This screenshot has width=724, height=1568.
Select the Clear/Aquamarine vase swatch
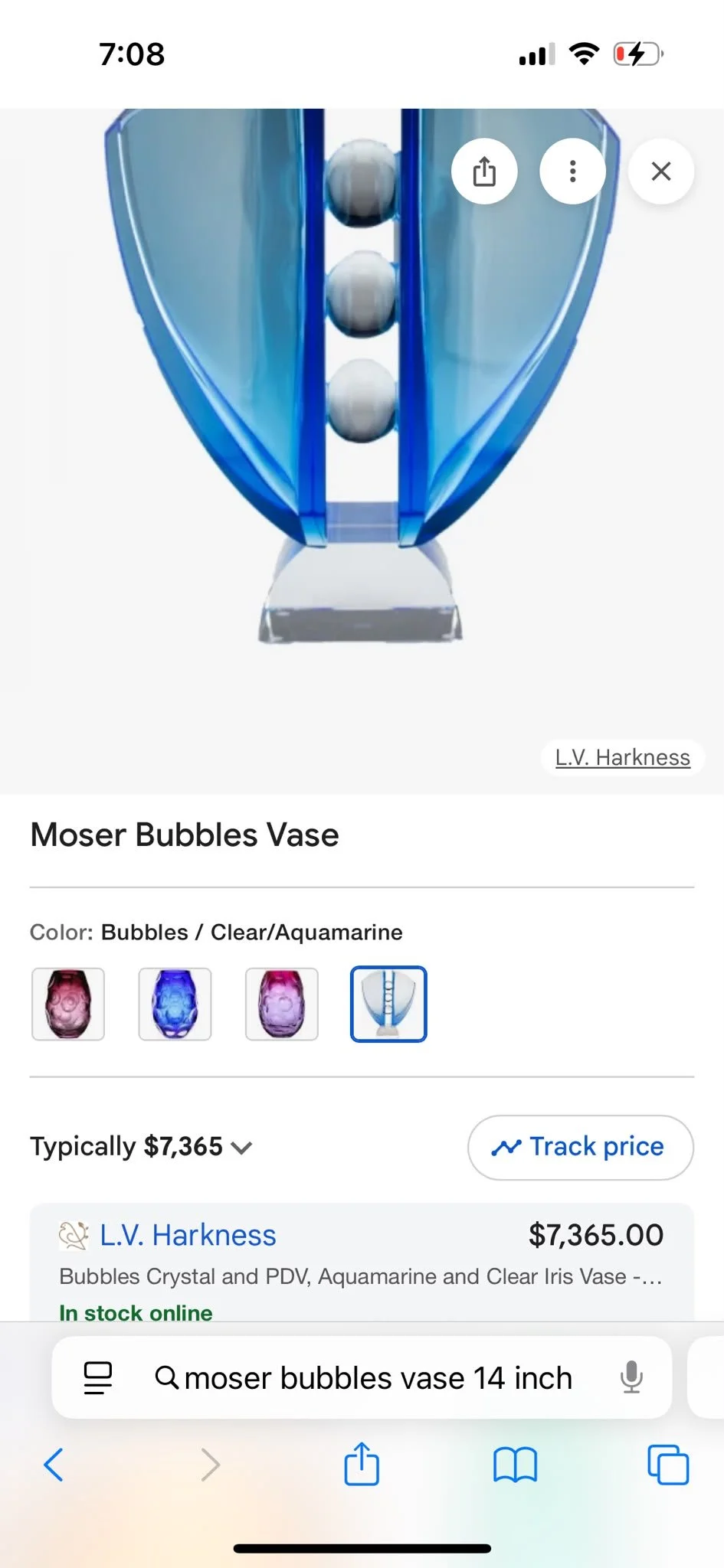pyautogui.click(x=388, y=1004)
